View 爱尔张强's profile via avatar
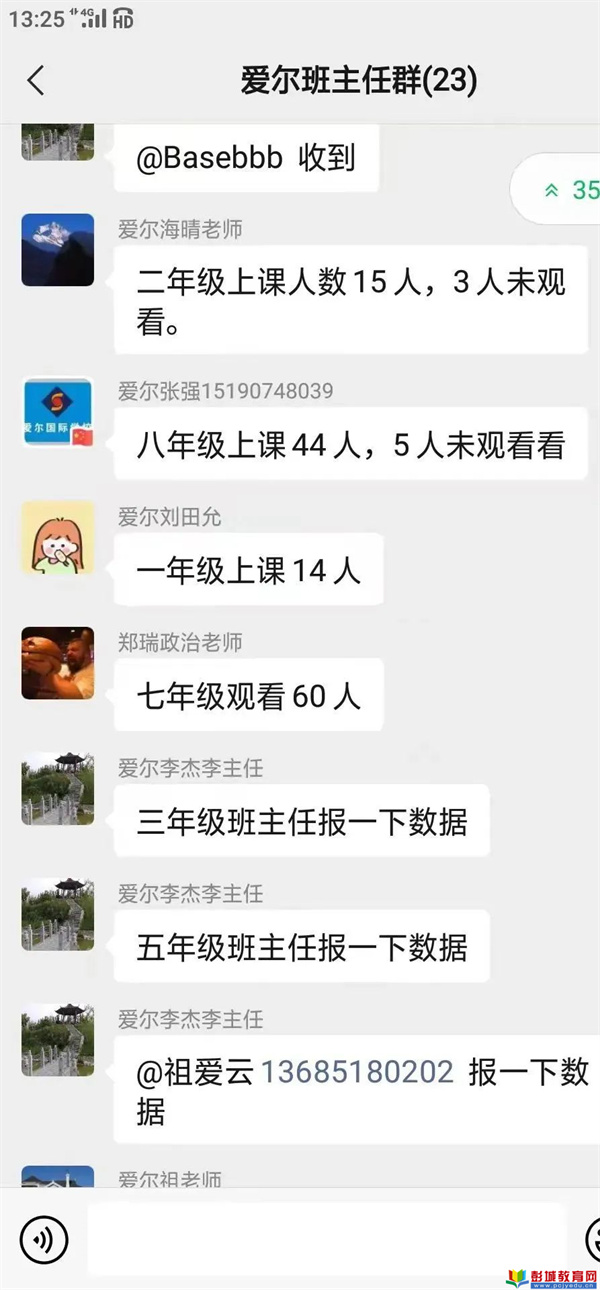The height and width of the screenshot is (1290, 600). (58, 411)
